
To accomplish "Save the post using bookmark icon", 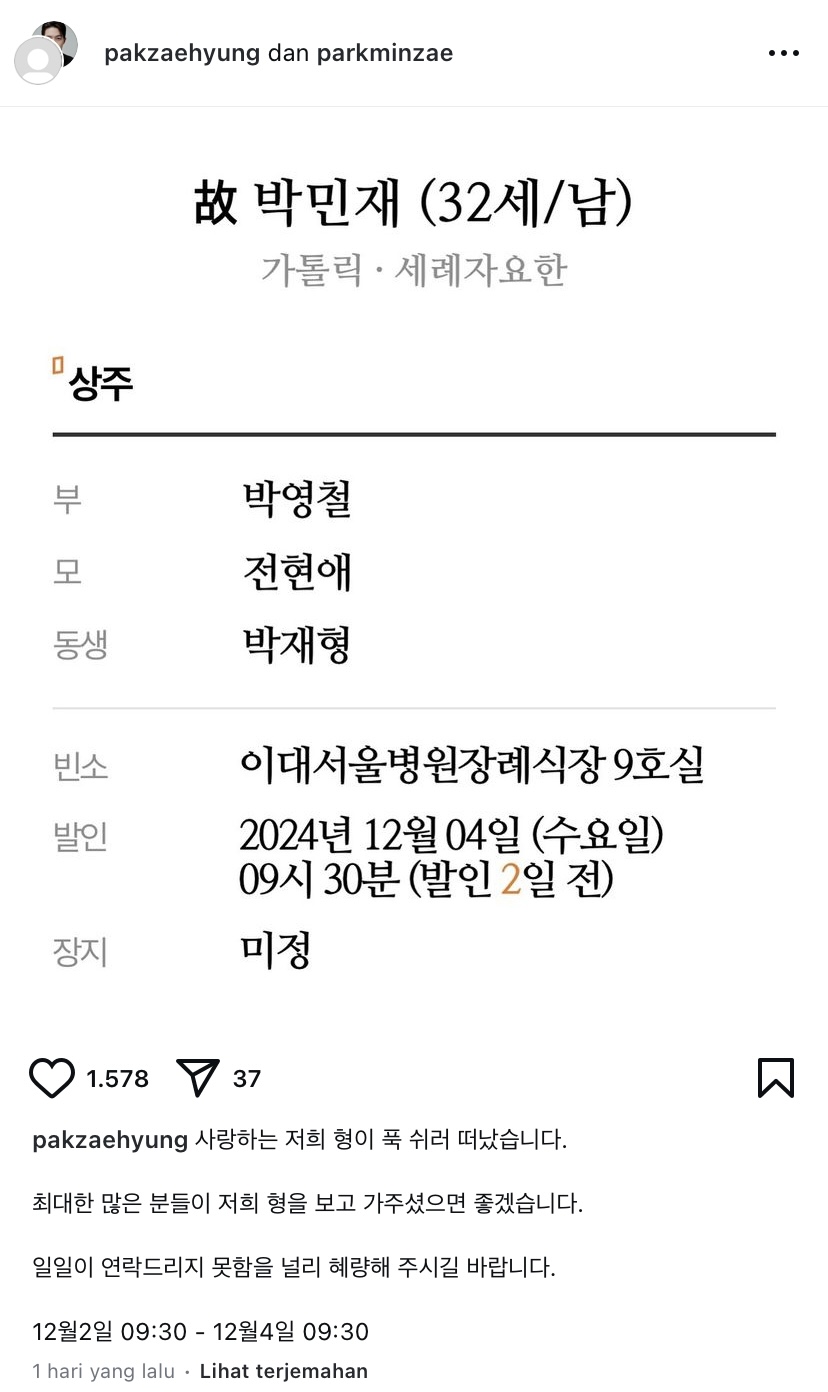I will 775,1078.
